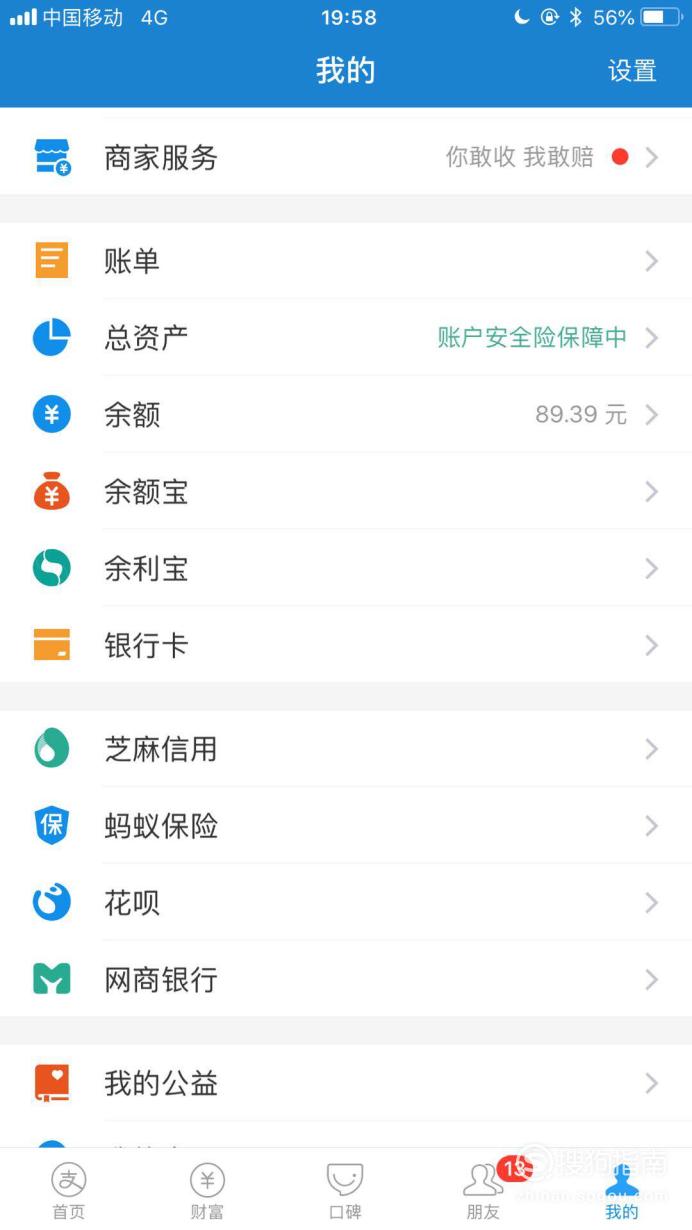Viewport: 692px width, 1230px height.
Task: Open 设置 in the top bar
Action: coord(632,71)
